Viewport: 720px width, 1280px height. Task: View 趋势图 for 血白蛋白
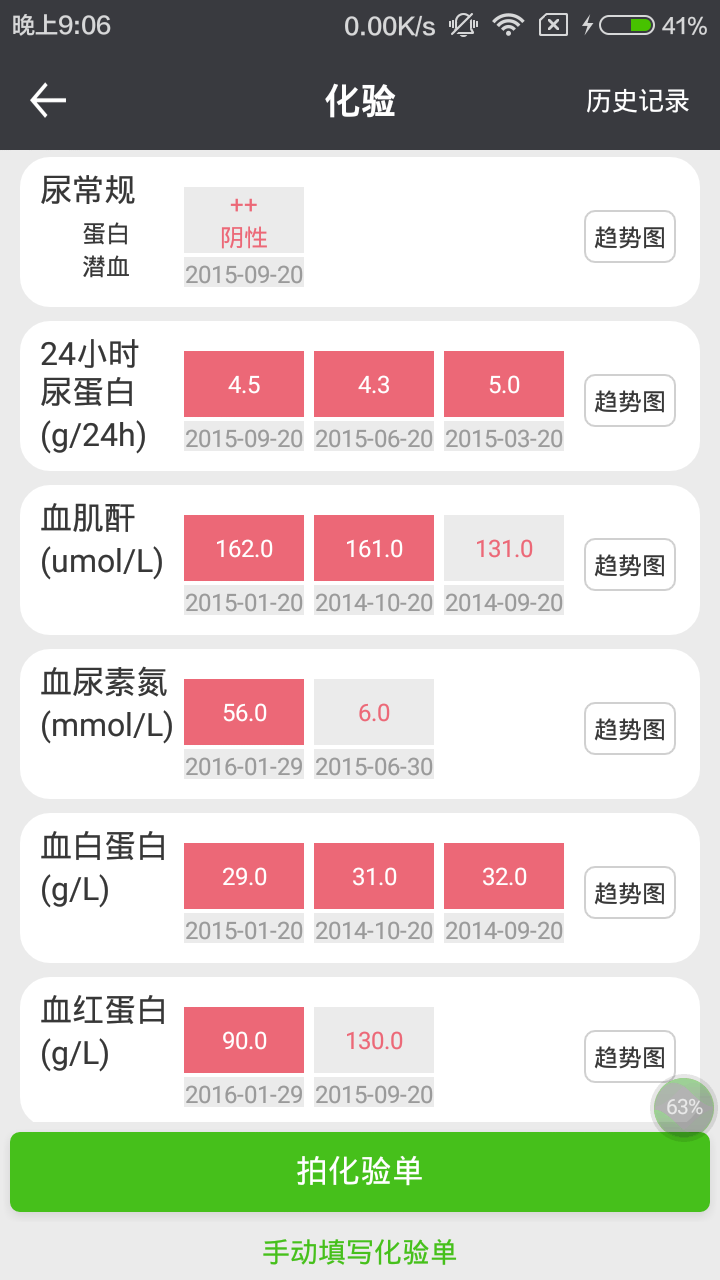click(629, 893)
